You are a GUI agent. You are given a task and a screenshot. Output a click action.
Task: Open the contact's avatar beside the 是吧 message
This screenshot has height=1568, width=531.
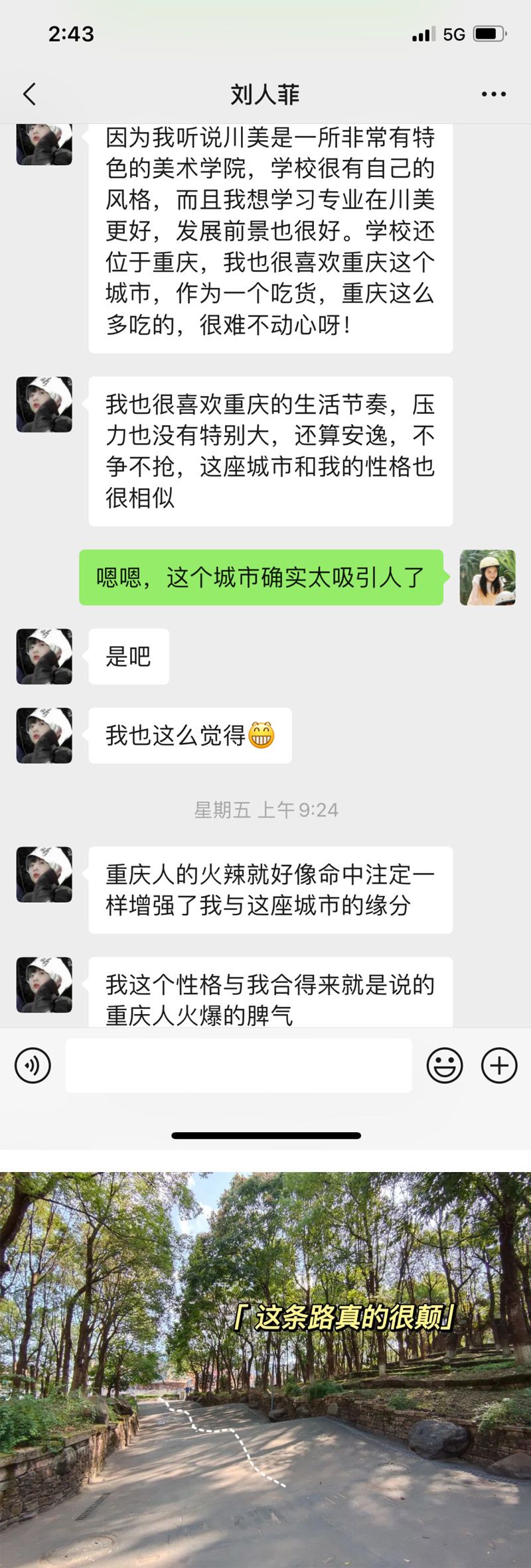pyautogui.click(x=44, y=656)
